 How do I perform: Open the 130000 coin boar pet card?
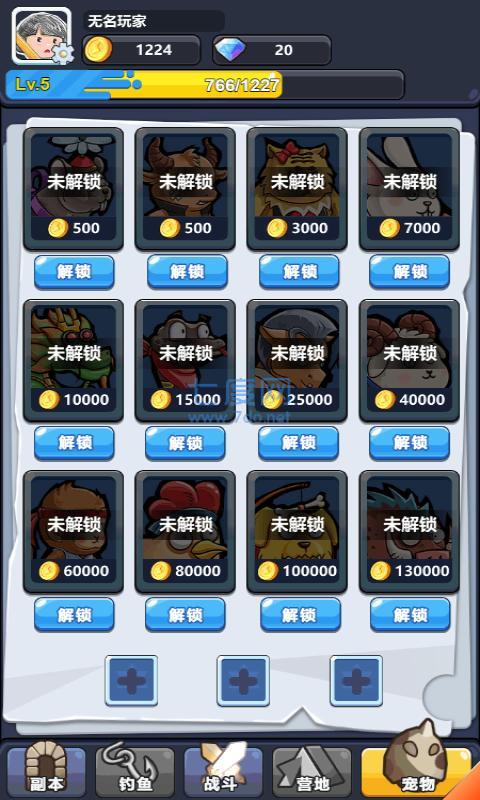(410, 532)
